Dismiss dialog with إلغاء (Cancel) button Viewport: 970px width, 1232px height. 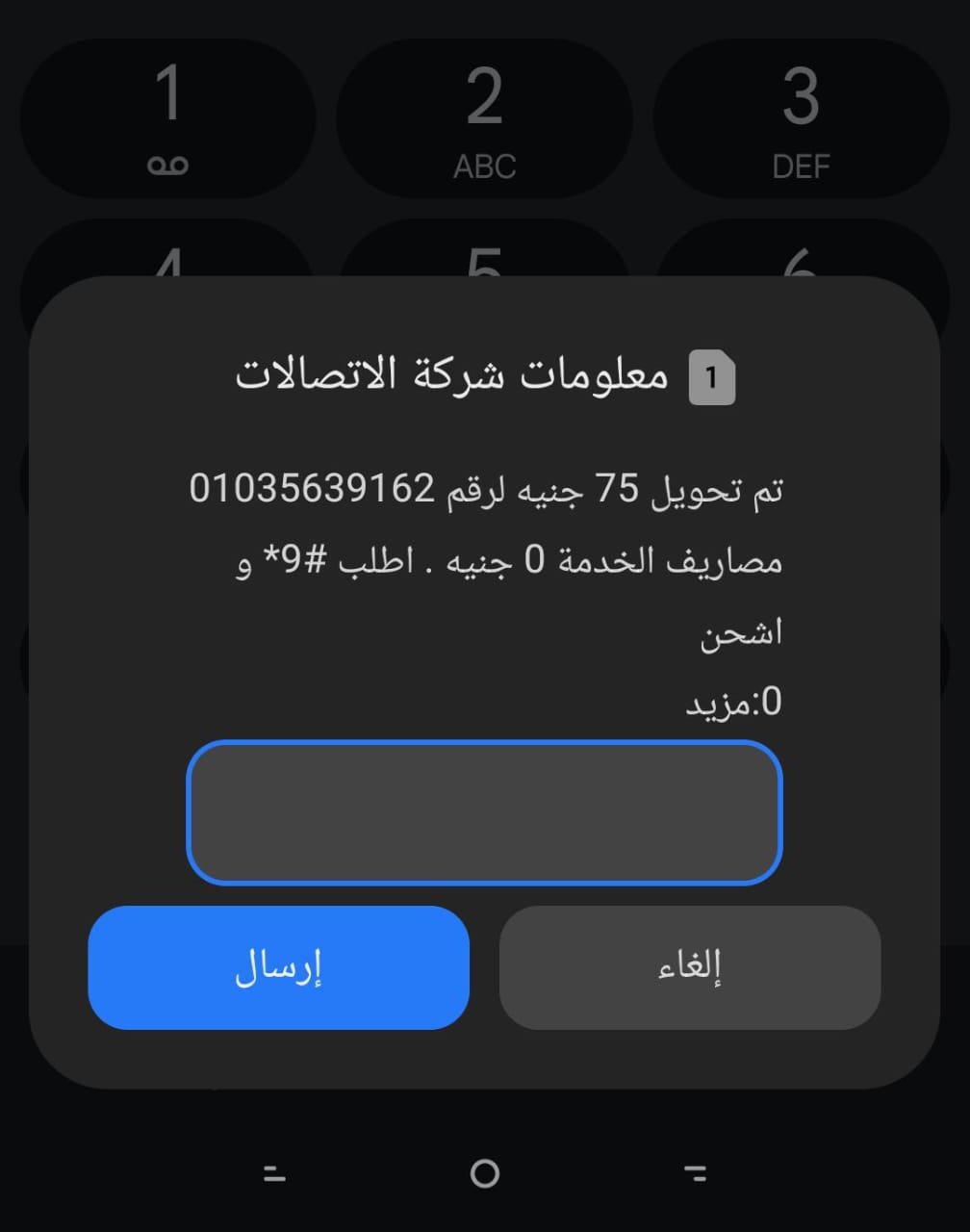click(x=689, y=967)
